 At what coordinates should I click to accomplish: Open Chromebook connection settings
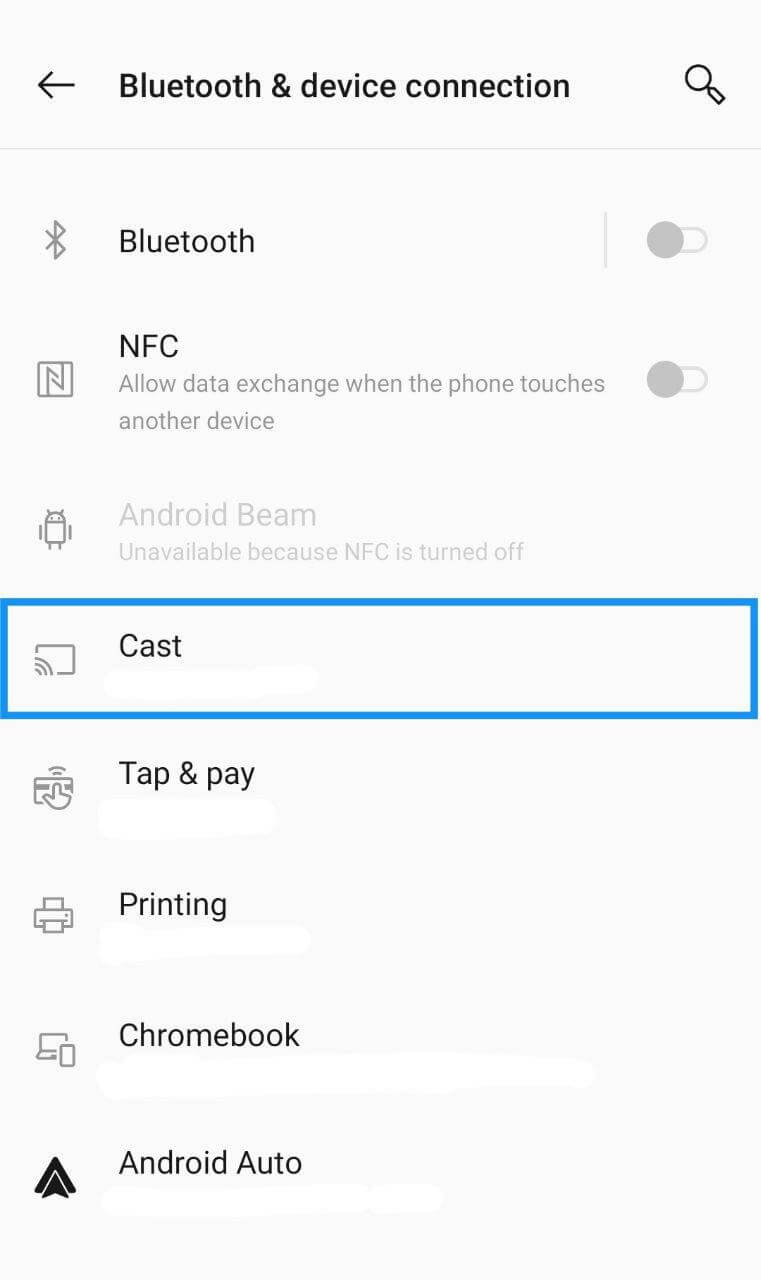[x=380, y=1048]
